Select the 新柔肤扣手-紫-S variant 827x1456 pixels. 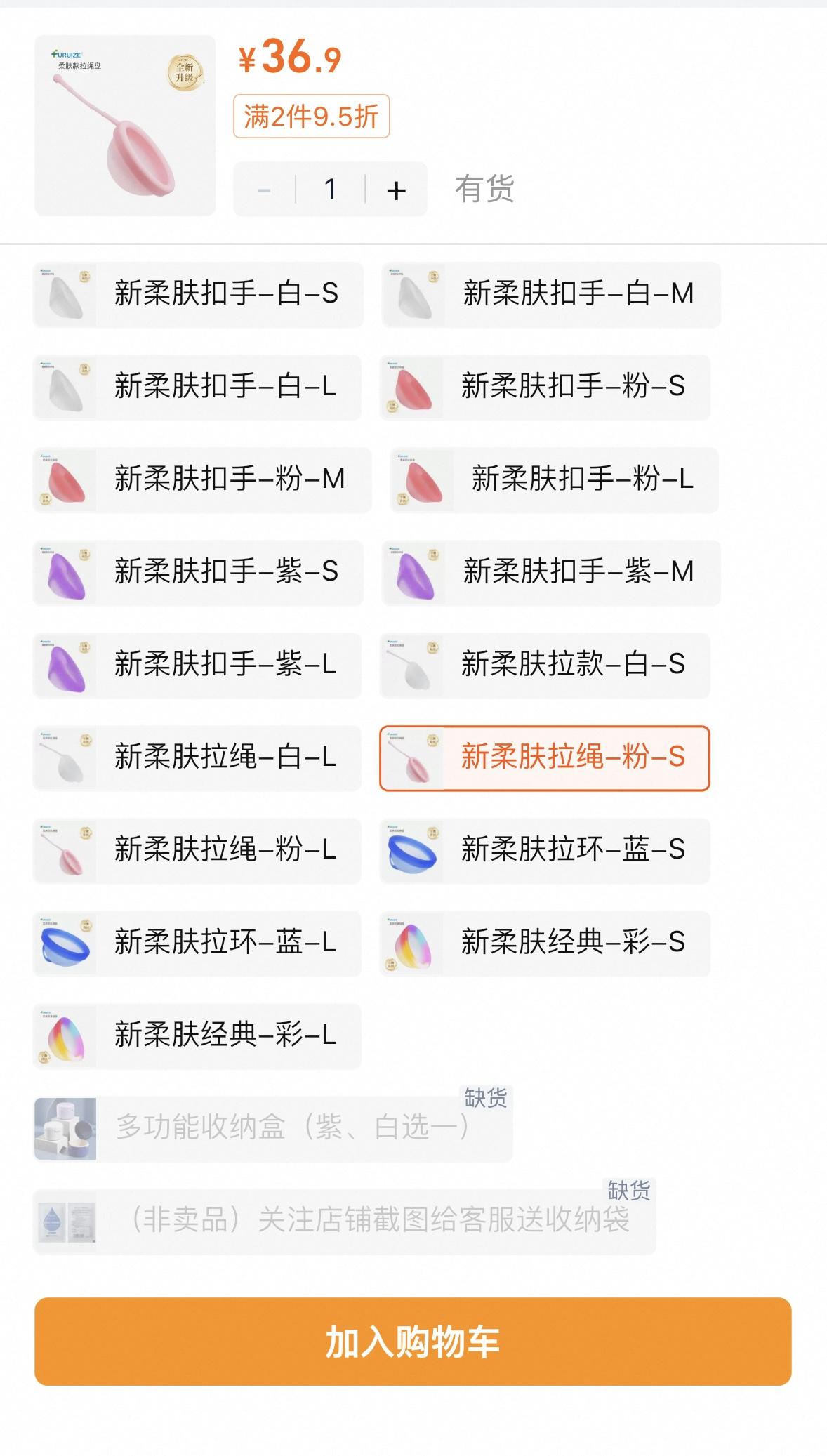pos(199,572)
